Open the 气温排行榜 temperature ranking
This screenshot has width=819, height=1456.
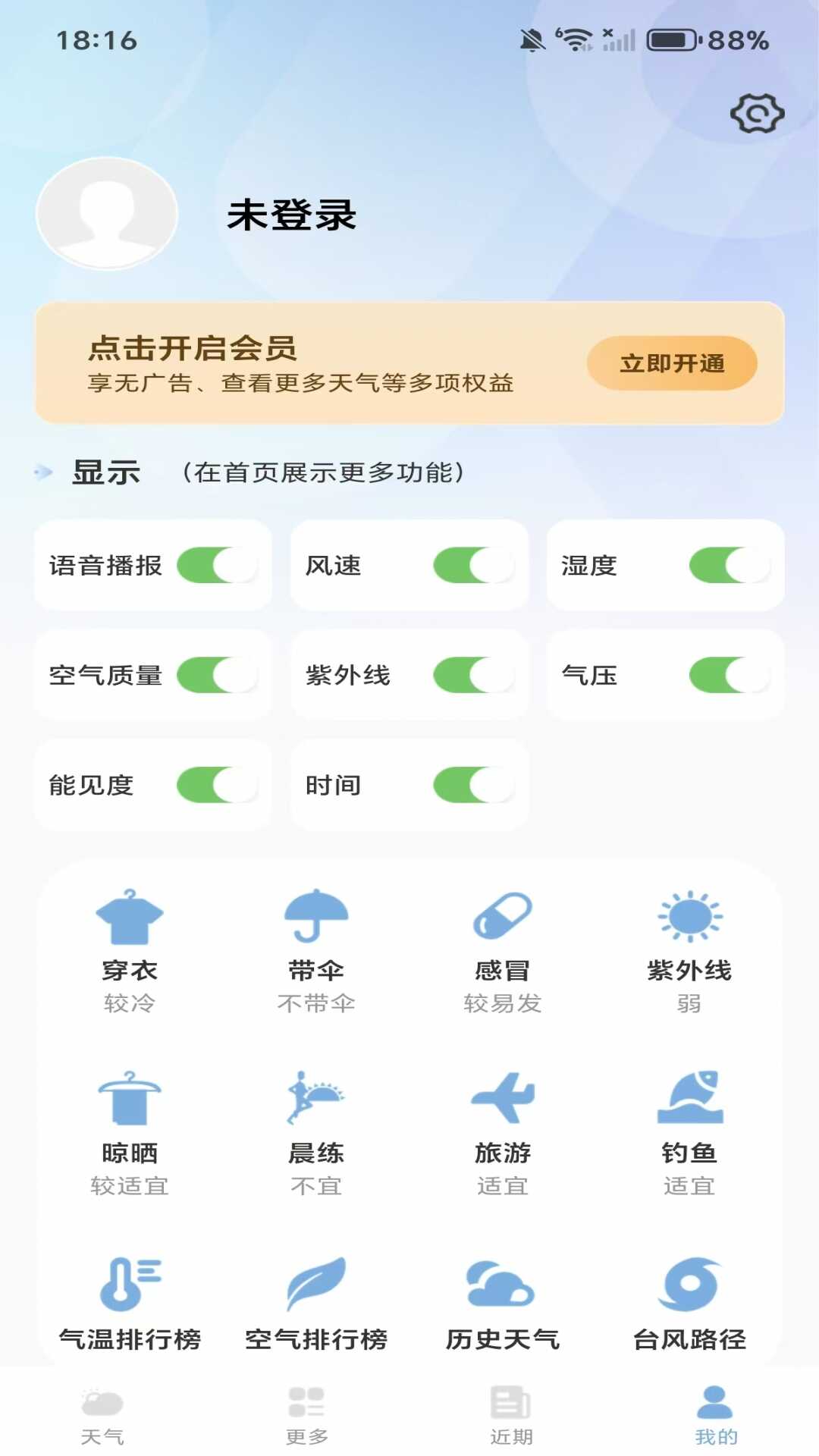[130, 1304]
